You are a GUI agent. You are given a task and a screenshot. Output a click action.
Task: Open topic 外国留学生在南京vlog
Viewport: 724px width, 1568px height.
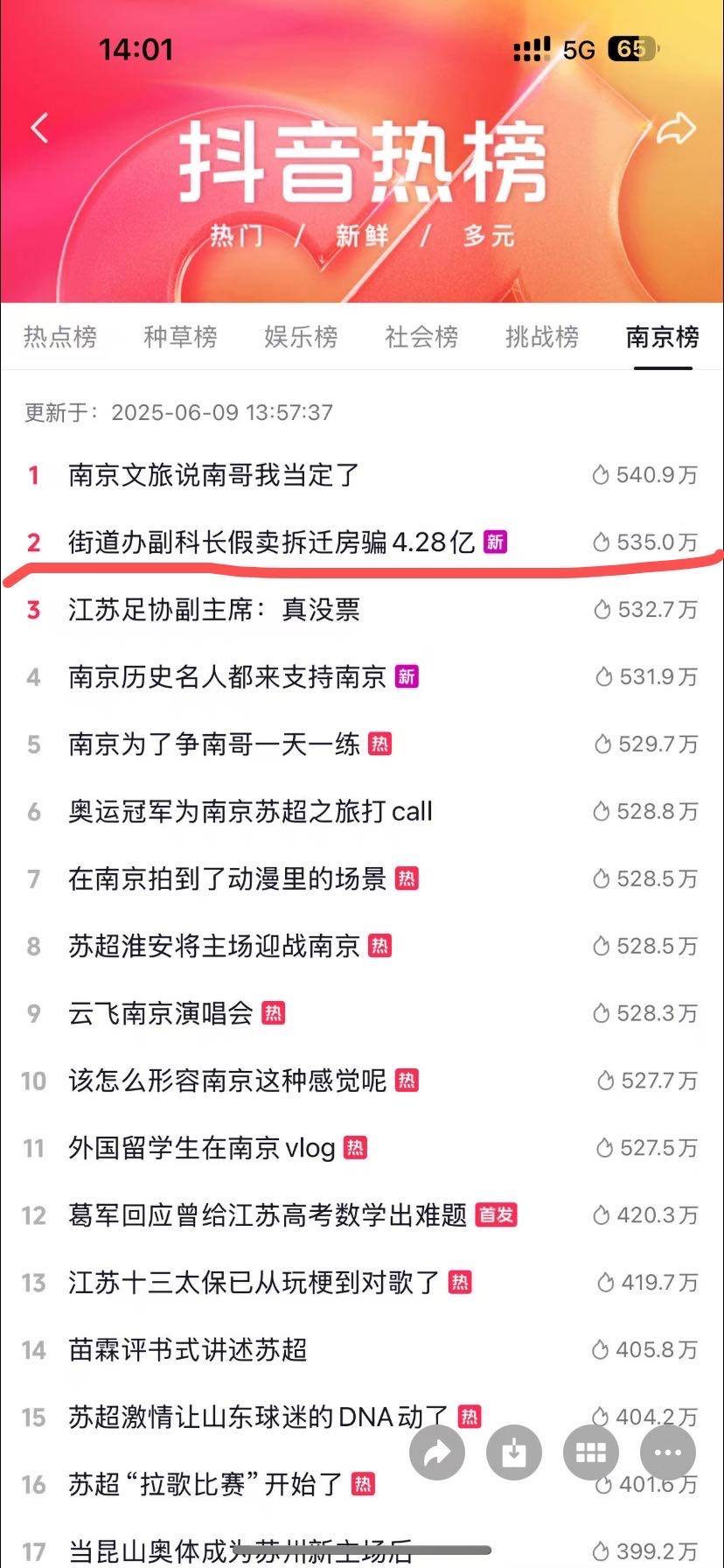click(202, 1148)
